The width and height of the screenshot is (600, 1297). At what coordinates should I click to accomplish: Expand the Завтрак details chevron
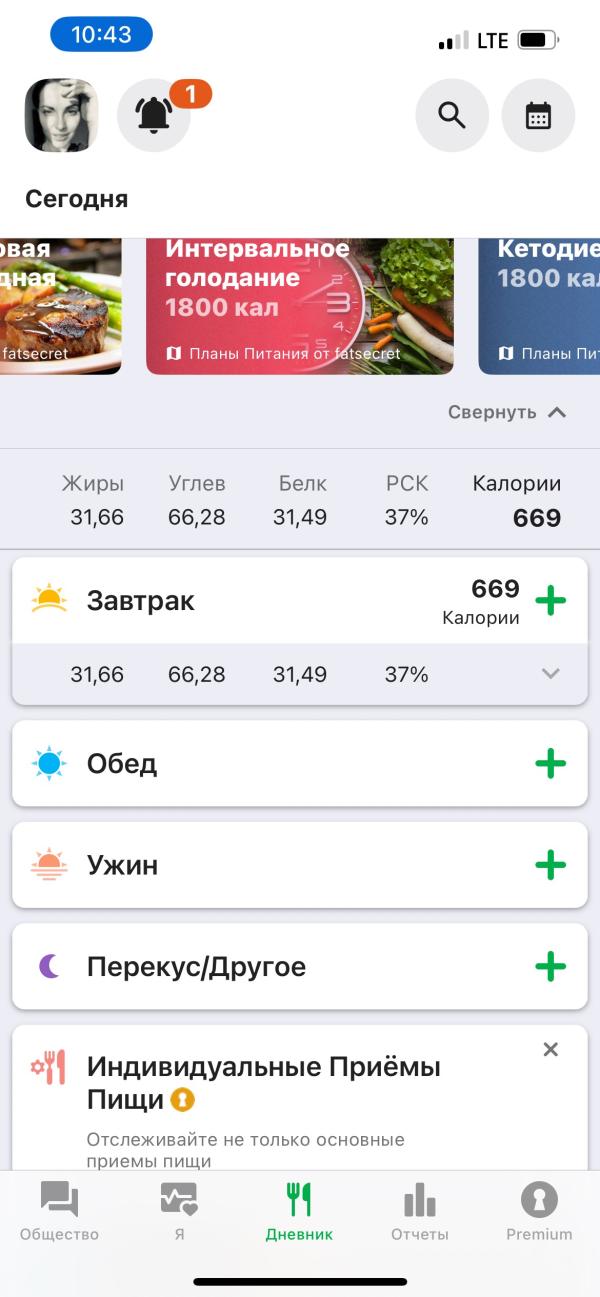coord(550,674)
